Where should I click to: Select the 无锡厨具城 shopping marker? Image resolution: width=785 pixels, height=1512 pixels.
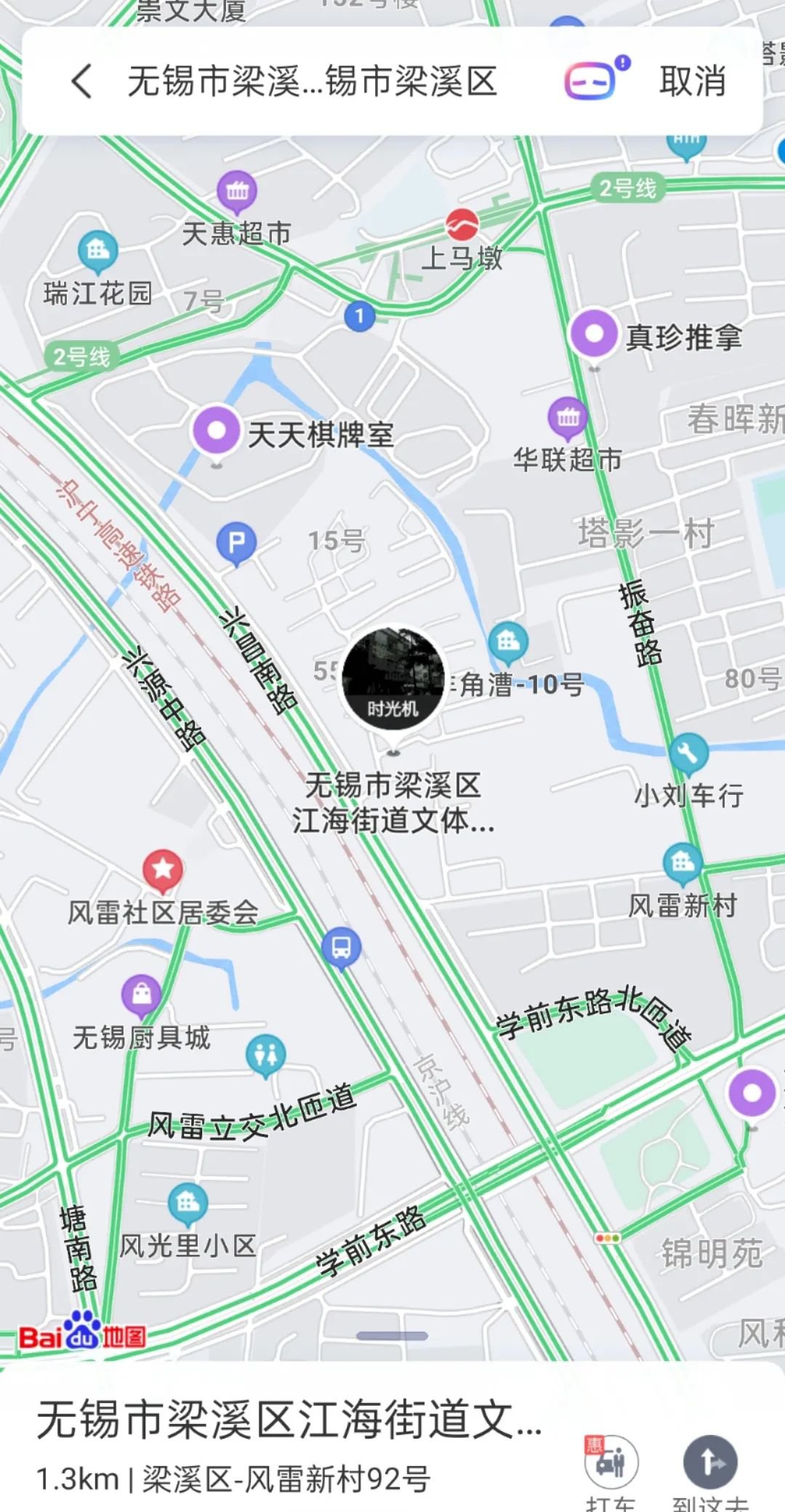click(142, 995)
